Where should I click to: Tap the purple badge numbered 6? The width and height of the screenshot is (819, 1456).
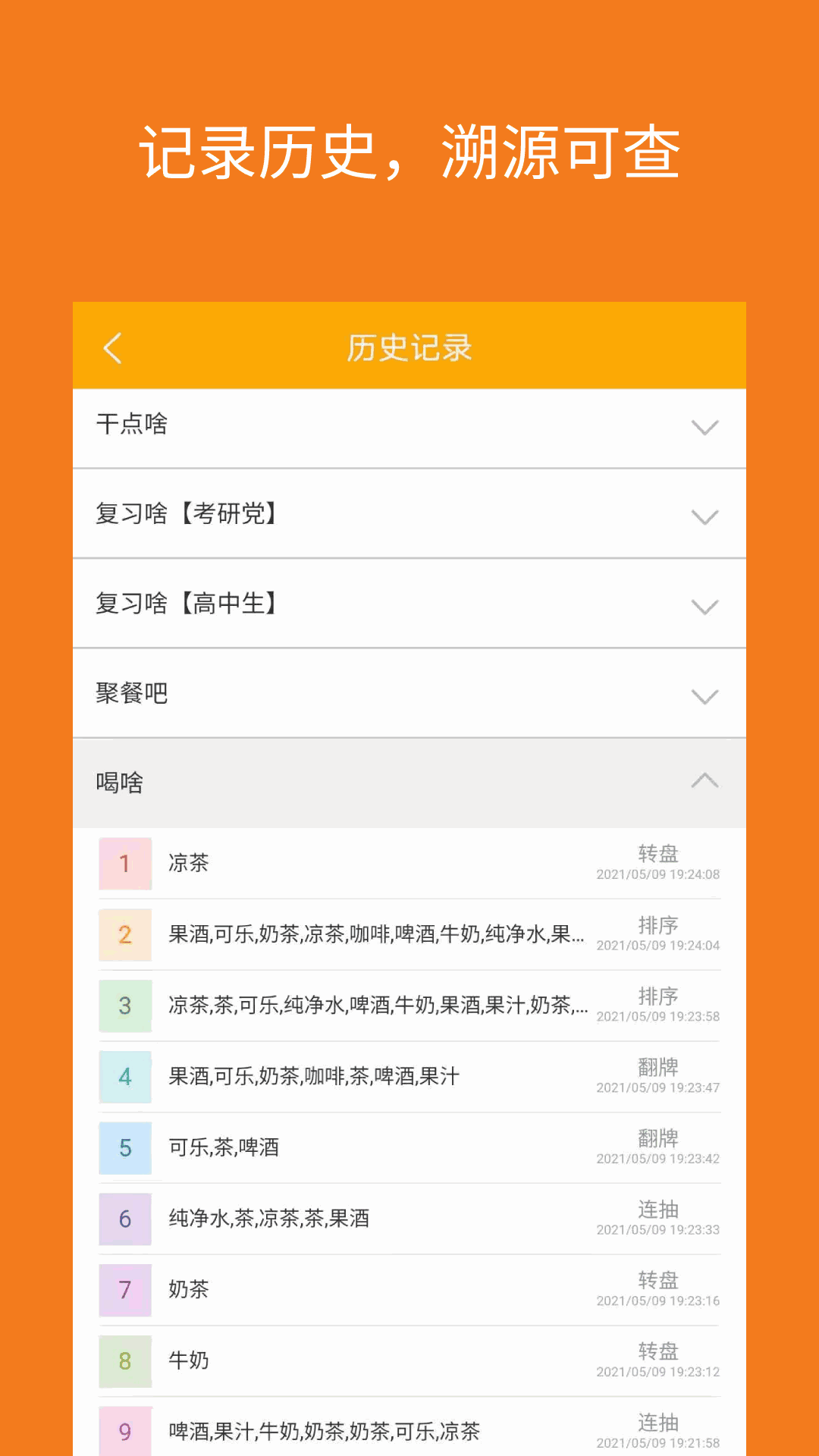click(x=125, y=1219)
